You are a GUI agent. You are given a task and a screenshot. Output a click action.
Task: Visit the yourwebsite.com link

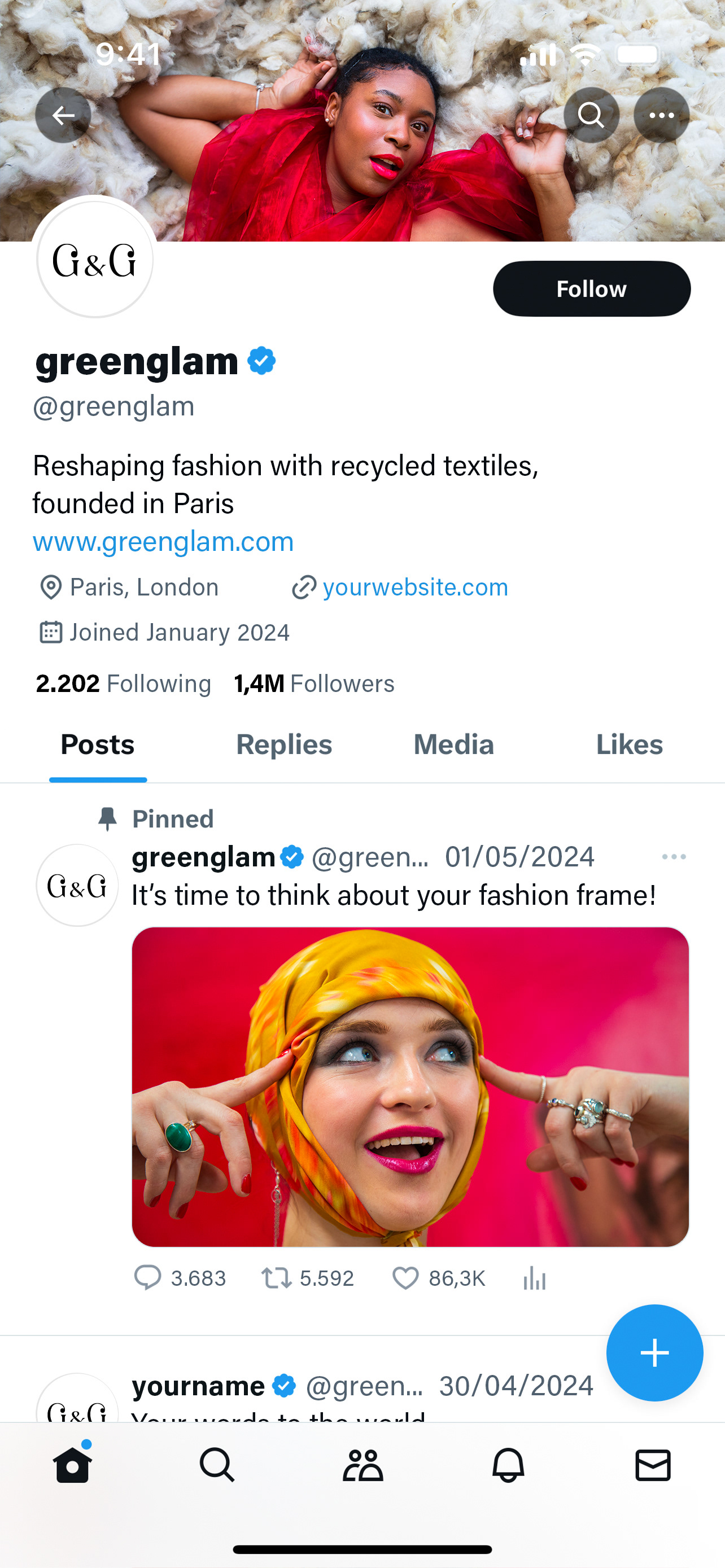pyautogui.click(x=415, y=588)
